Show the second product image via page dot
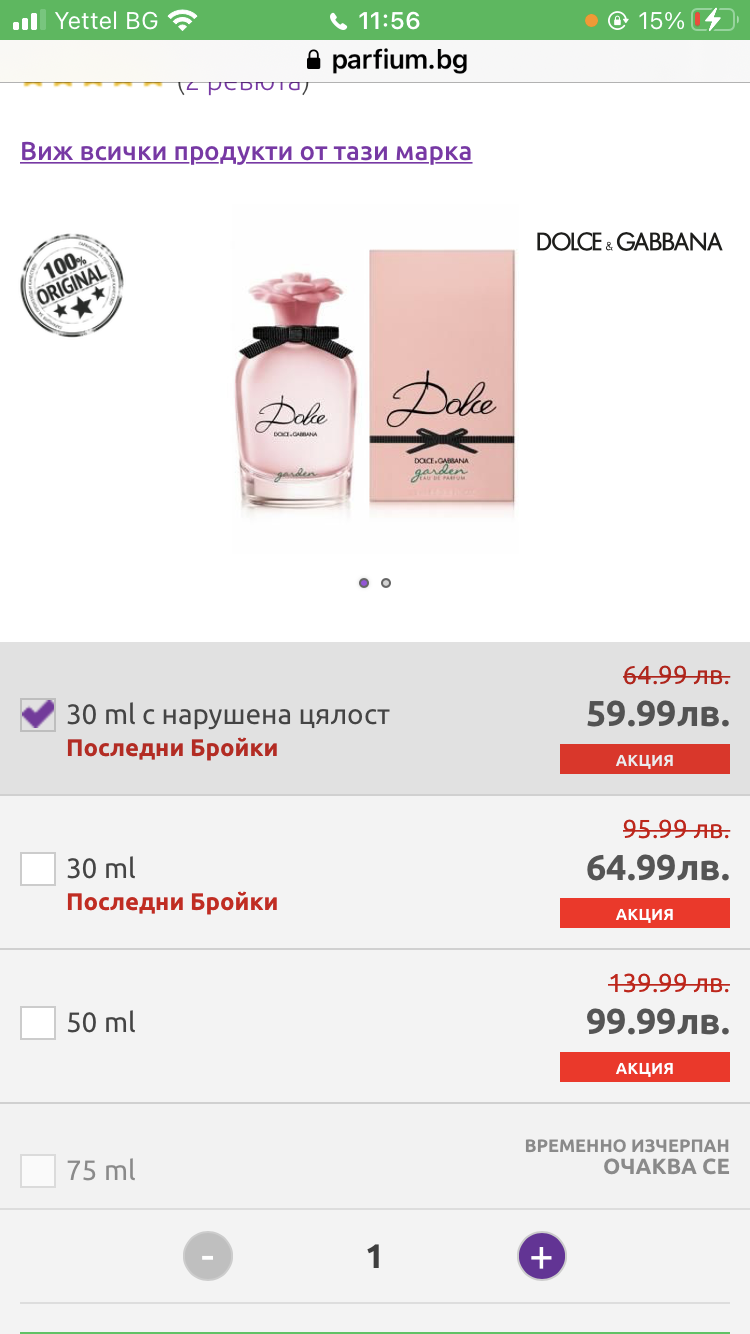The image size is (750, 1334). (x=386, y=583)
